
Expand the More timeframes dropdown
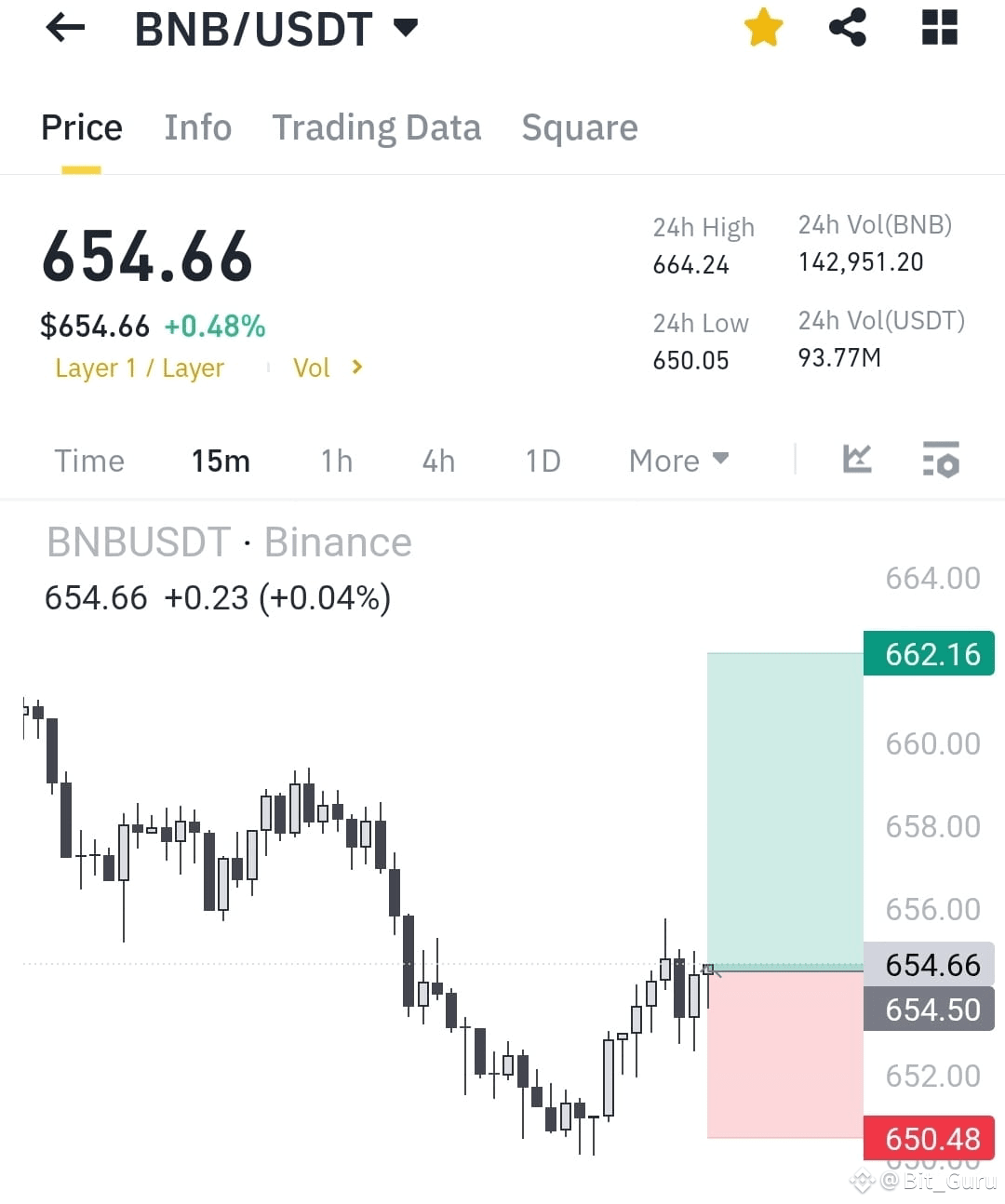[678, 461]
